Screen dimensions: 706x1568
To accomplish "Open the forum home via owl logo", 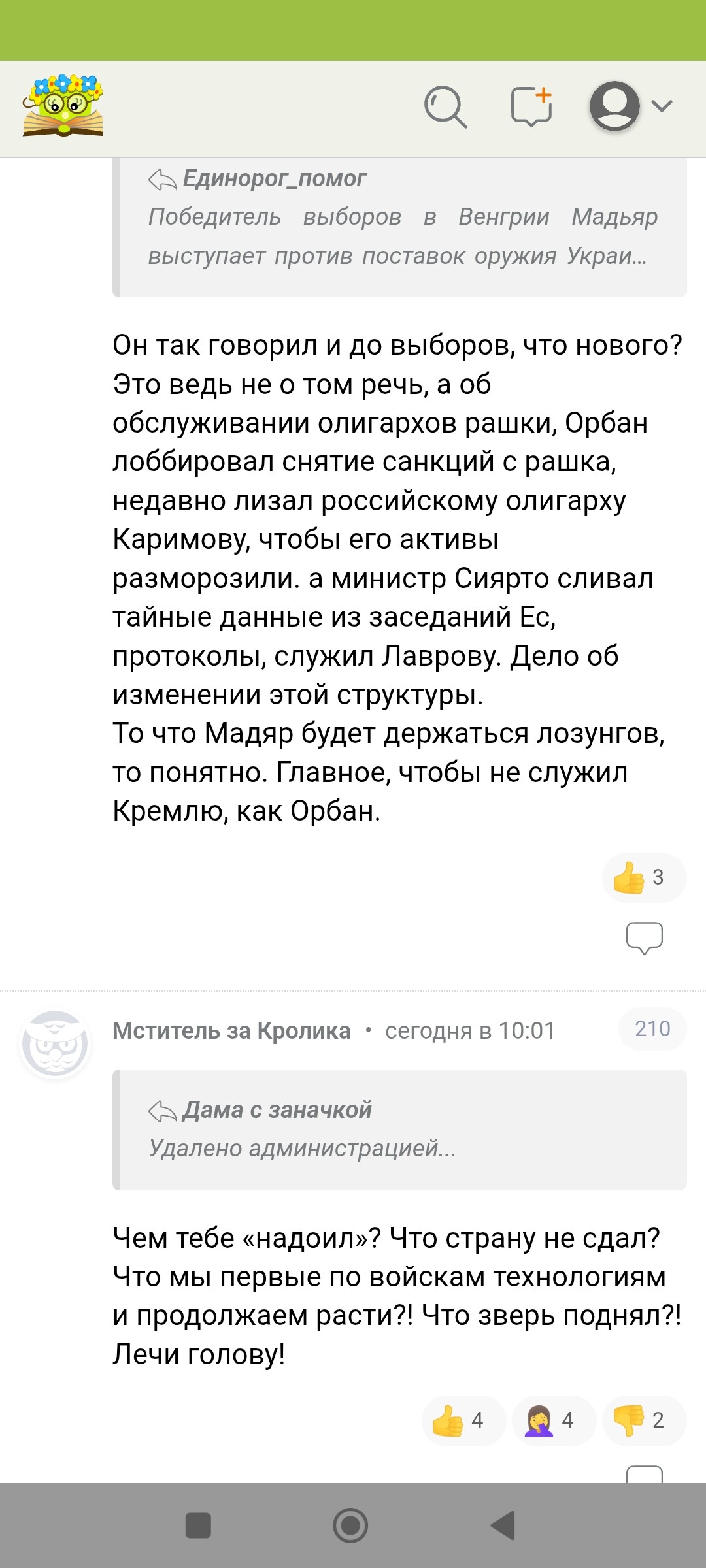I will pos(63,106).
